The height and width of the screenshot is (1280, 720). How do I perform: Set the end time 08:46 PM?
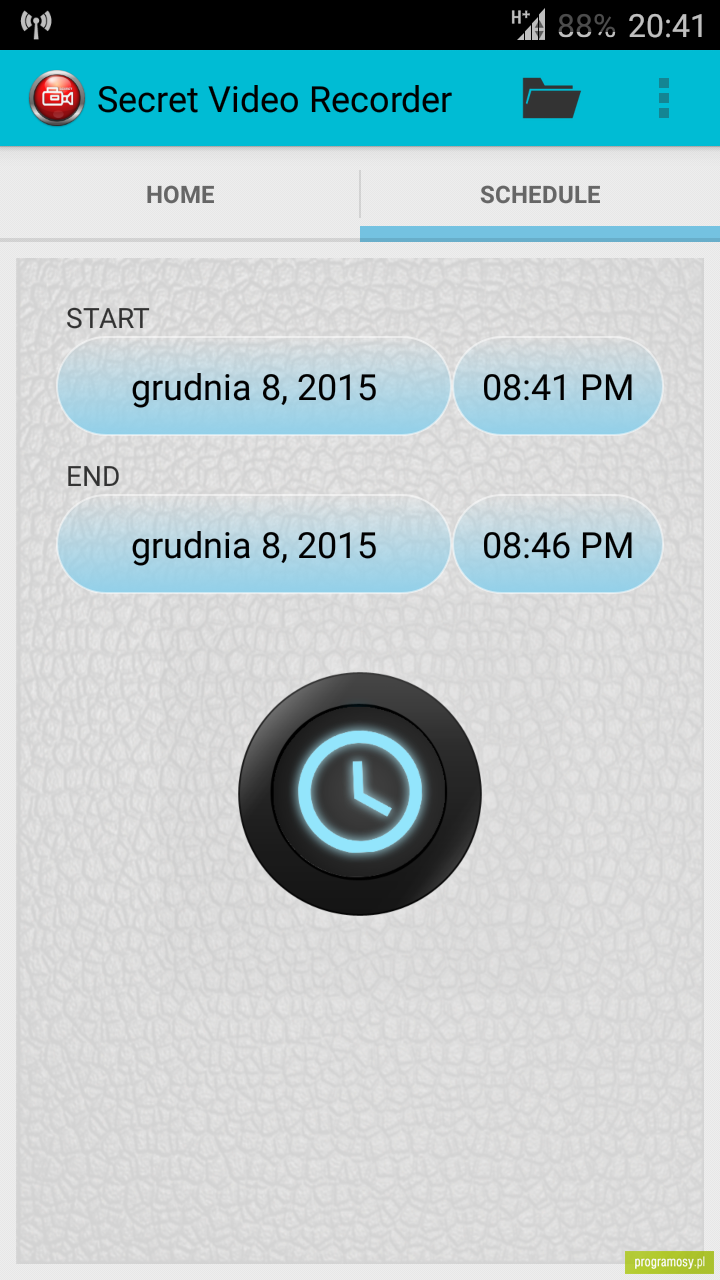[558, 545]
